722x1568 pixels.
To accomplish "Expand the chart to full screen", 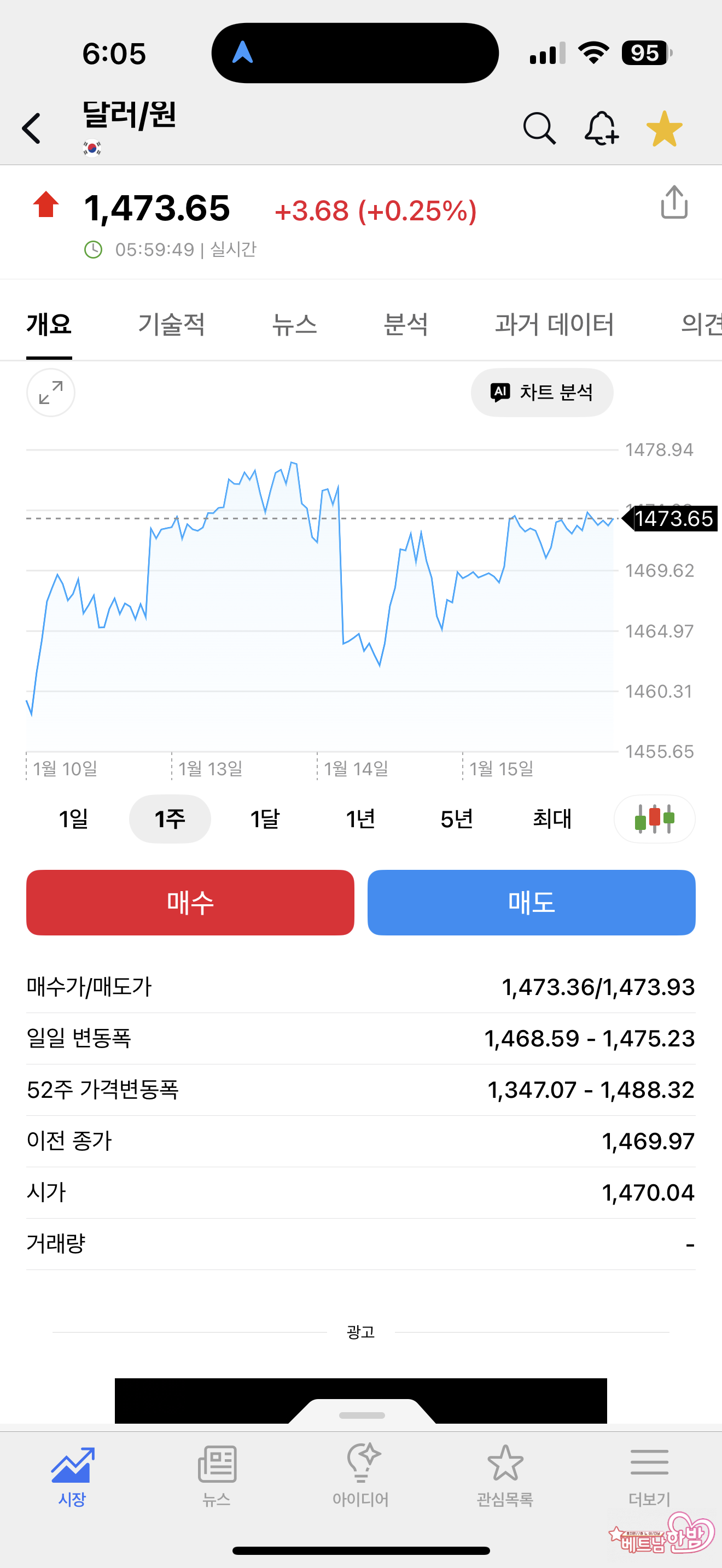I will [x=50, y=393].
